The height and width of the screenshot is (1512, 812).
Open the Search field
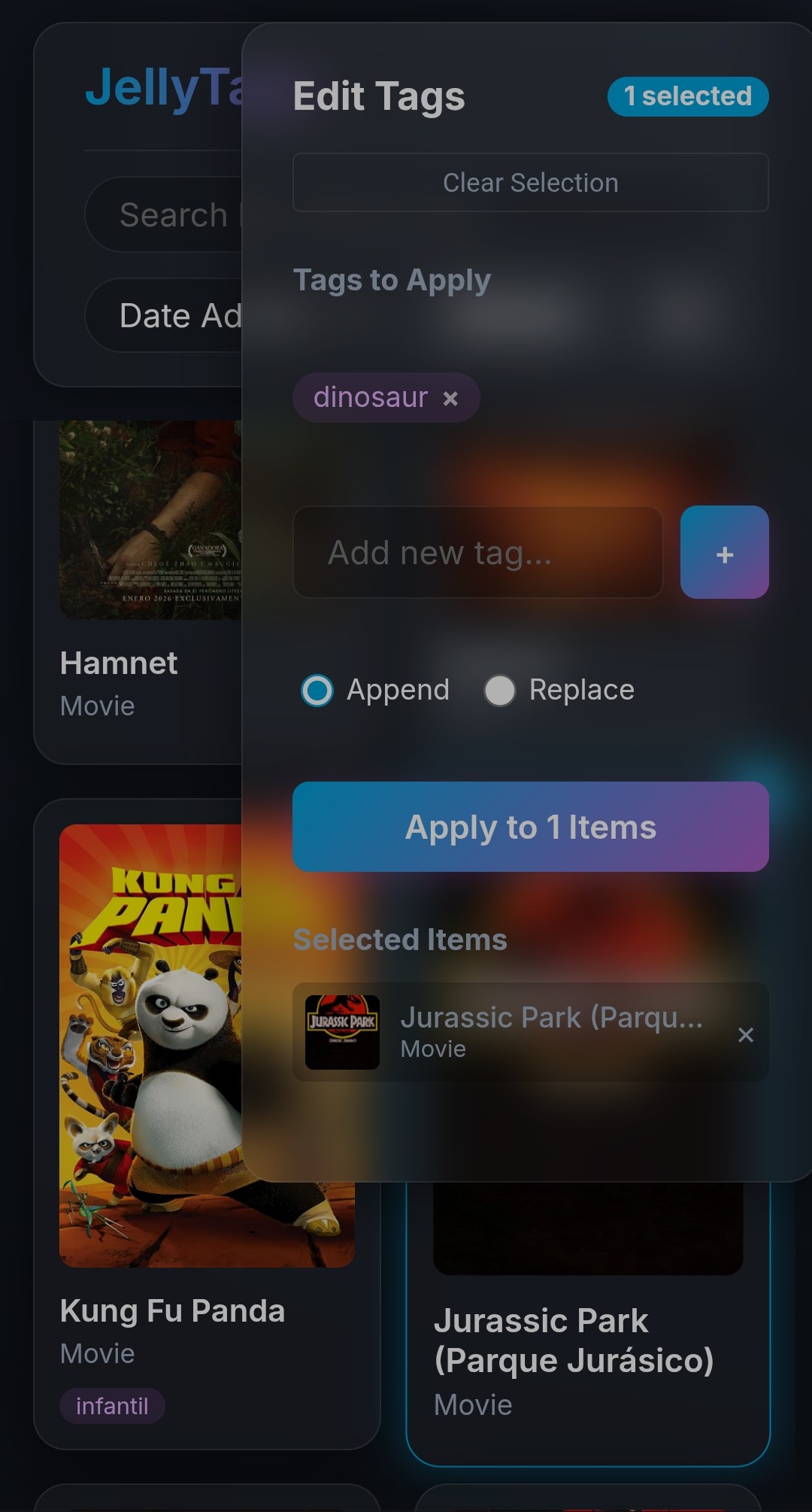click(x=173, y=215)
